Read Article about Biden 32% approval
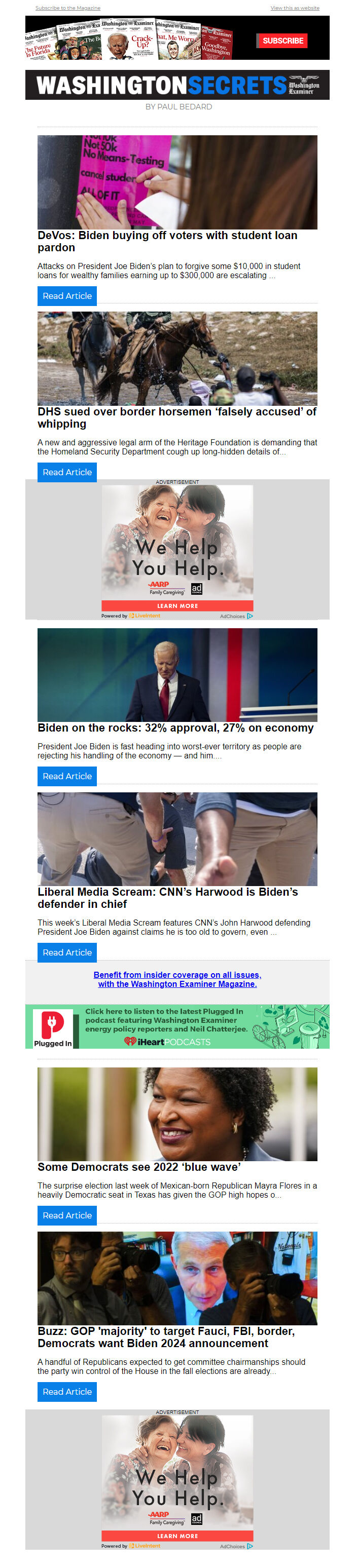 [x=67, y=776]
